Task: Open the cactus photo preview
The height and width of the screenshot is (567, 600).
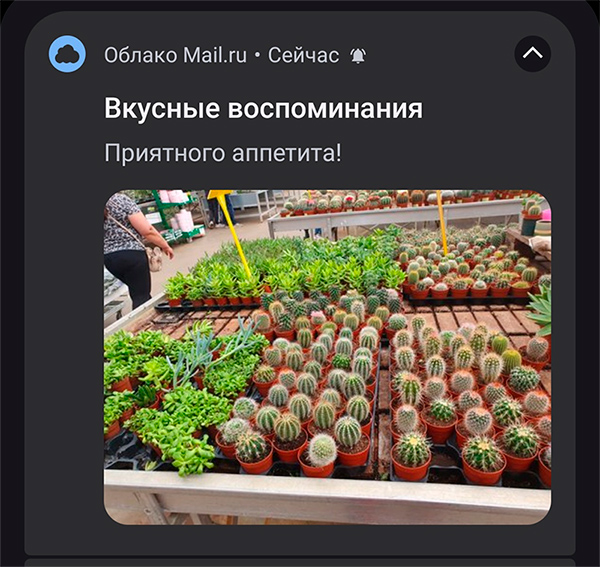Action: (x=328, y=356)
